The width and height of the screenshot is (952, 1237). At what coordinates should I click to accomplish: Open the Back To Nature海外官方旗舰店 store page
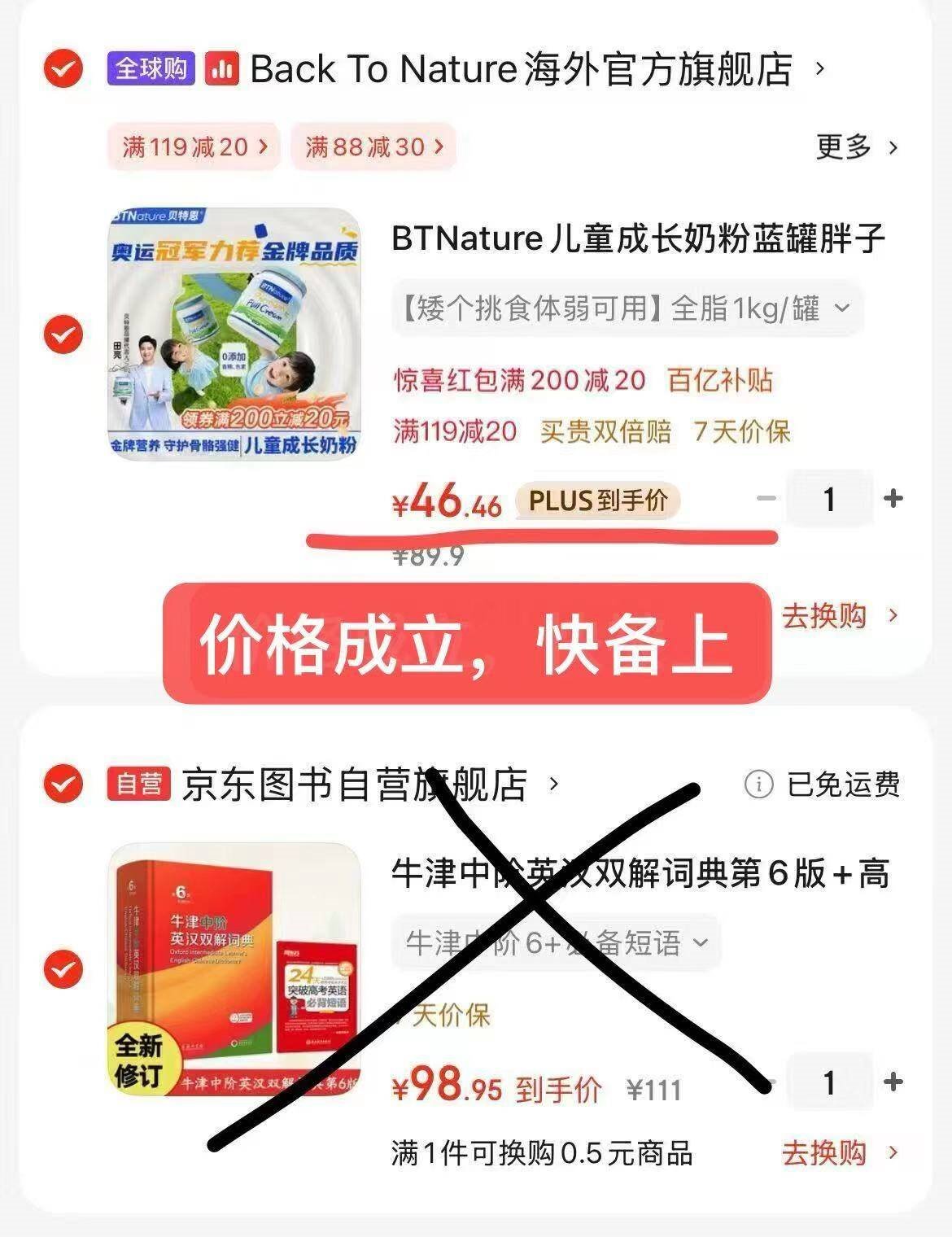(521, 69)
